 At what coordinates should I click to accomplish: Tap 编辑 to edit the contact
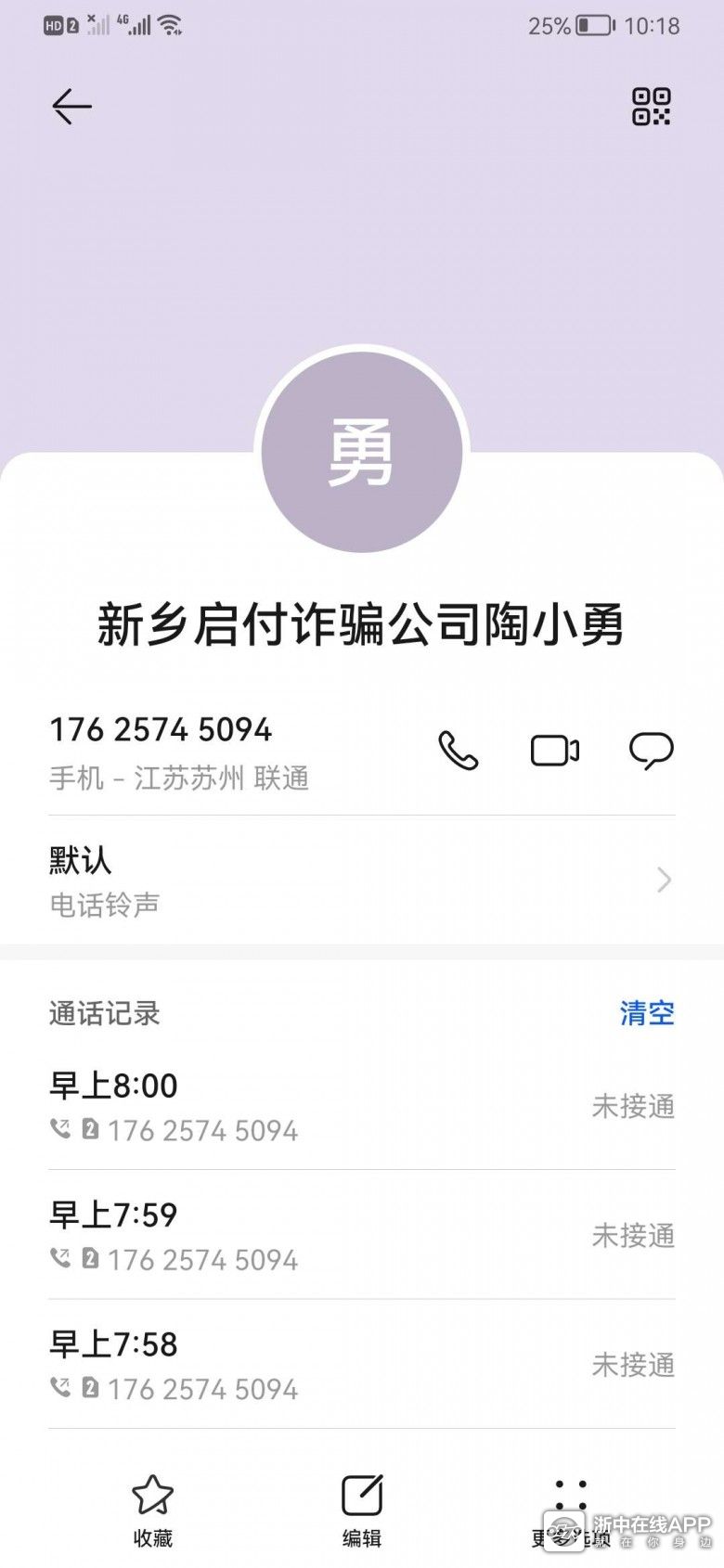pos(362,1509)
